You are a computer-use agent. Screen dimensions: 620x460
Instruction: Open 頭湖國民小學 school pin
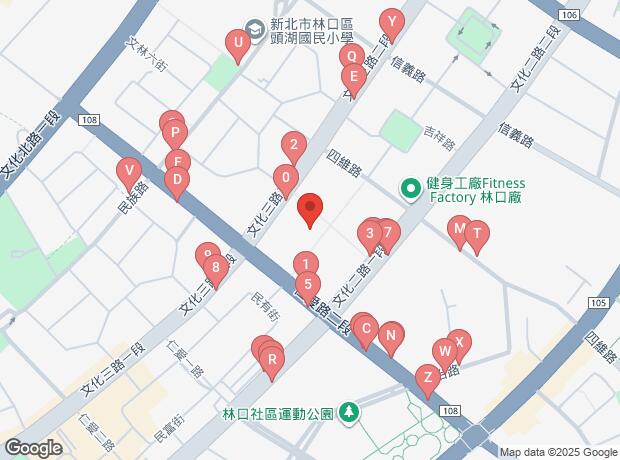255,28
